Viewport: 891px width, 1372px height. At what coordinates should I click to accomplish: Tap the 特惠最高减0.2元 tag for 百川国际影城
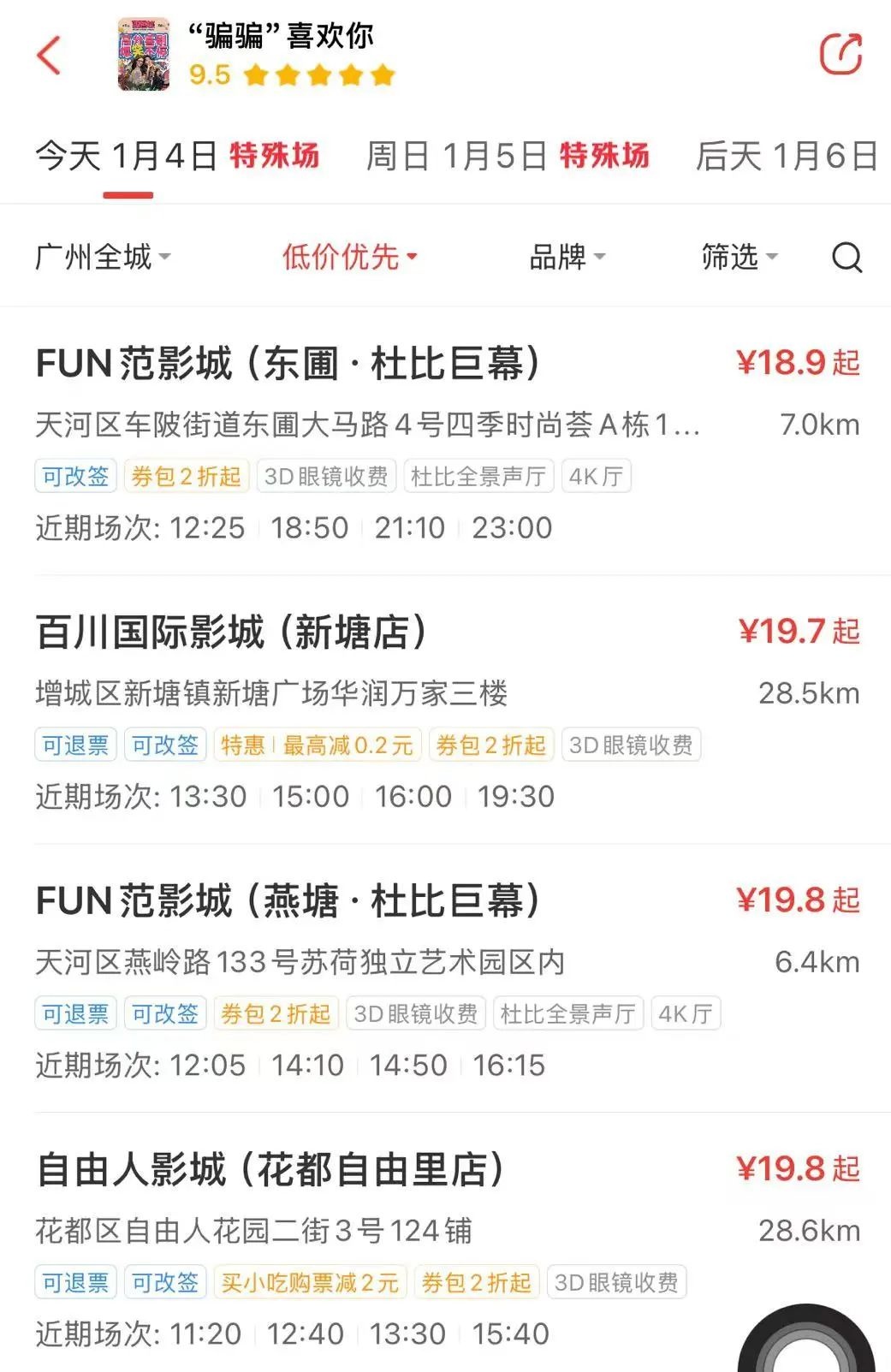(x=318, y=745)
